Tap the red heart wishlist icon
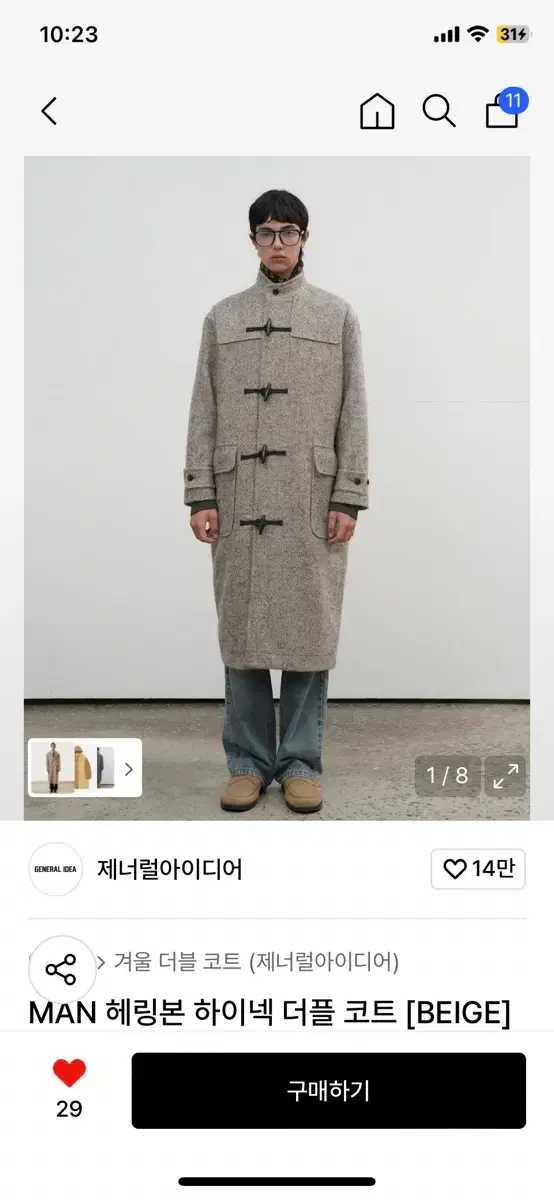 click(x=69, y=1075)
